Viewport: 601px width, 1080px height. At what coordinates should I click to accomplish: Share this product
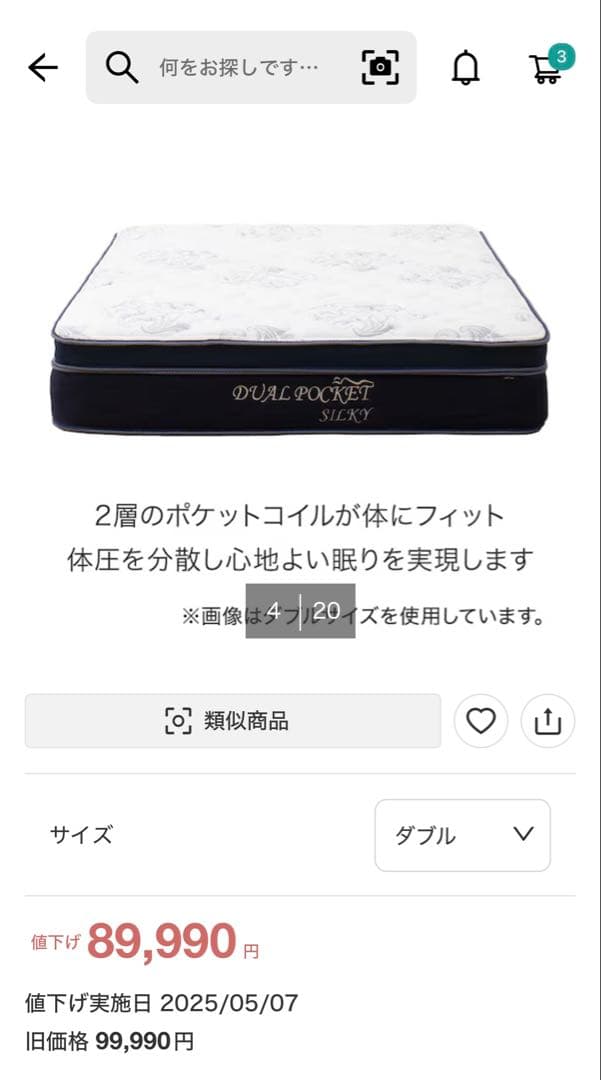point(548,721)
